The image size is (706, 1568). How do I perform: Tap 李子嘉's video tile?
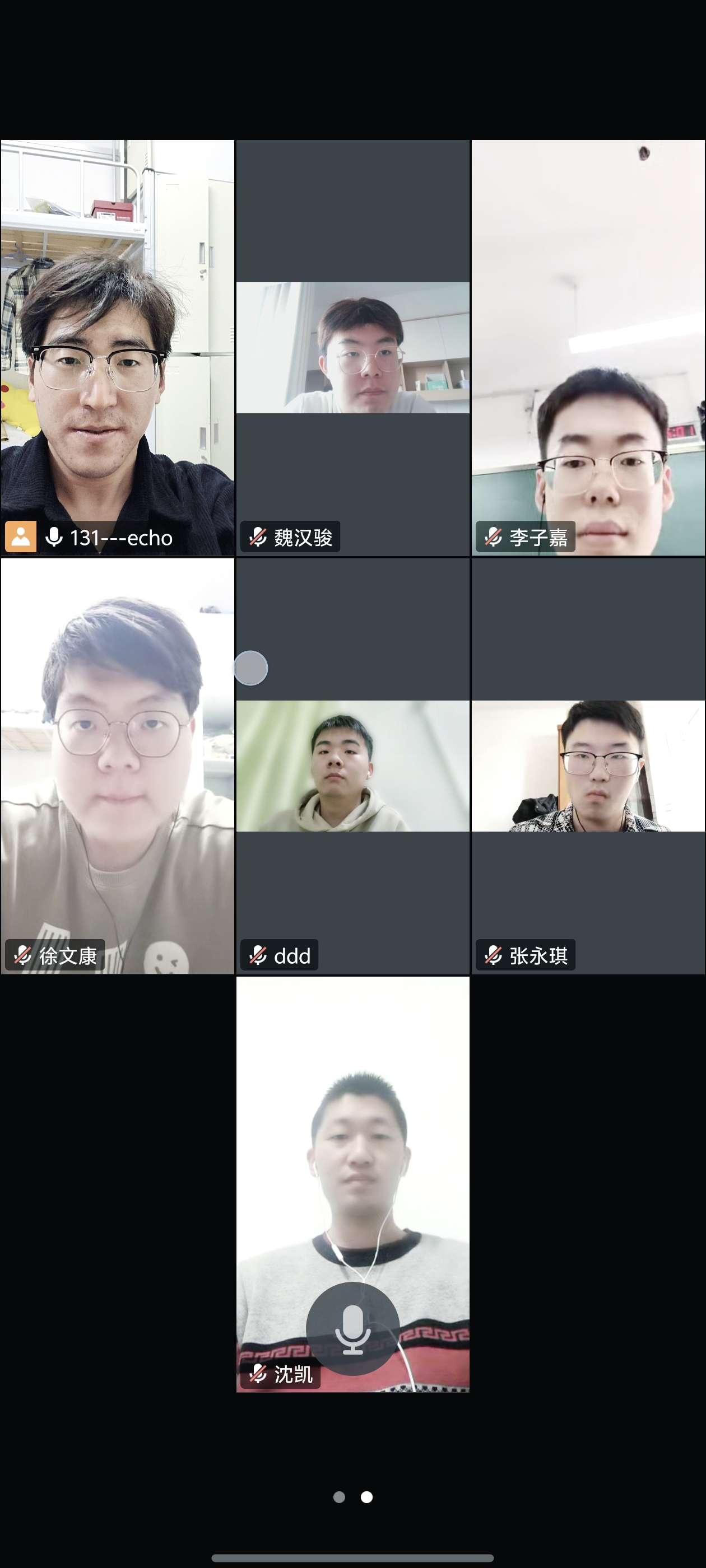[x=588, y=348]
